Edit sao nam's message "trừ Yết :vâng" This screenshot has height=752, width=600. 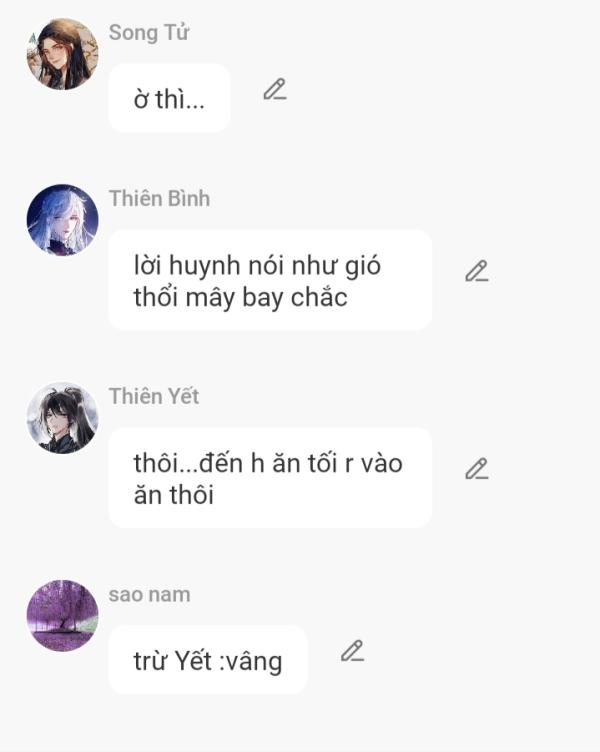352,651
